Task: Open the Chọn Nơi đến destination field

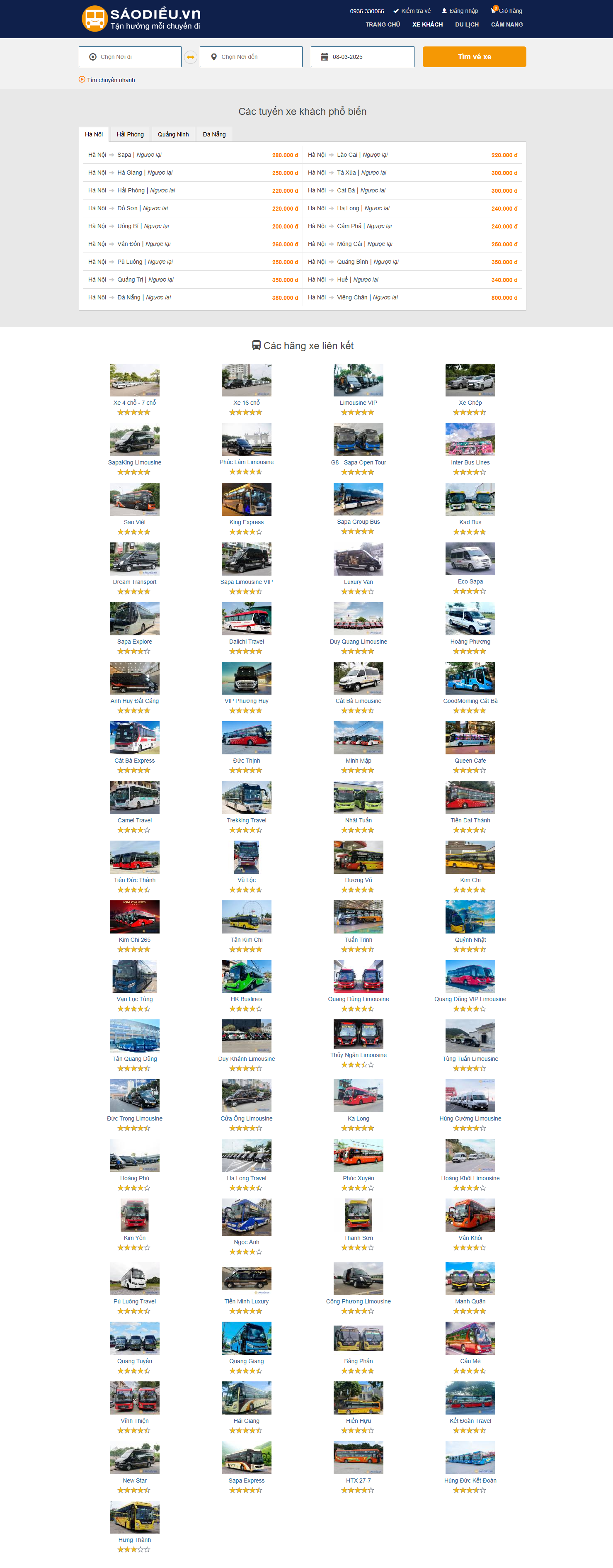Action: click(x=251, y=57)
